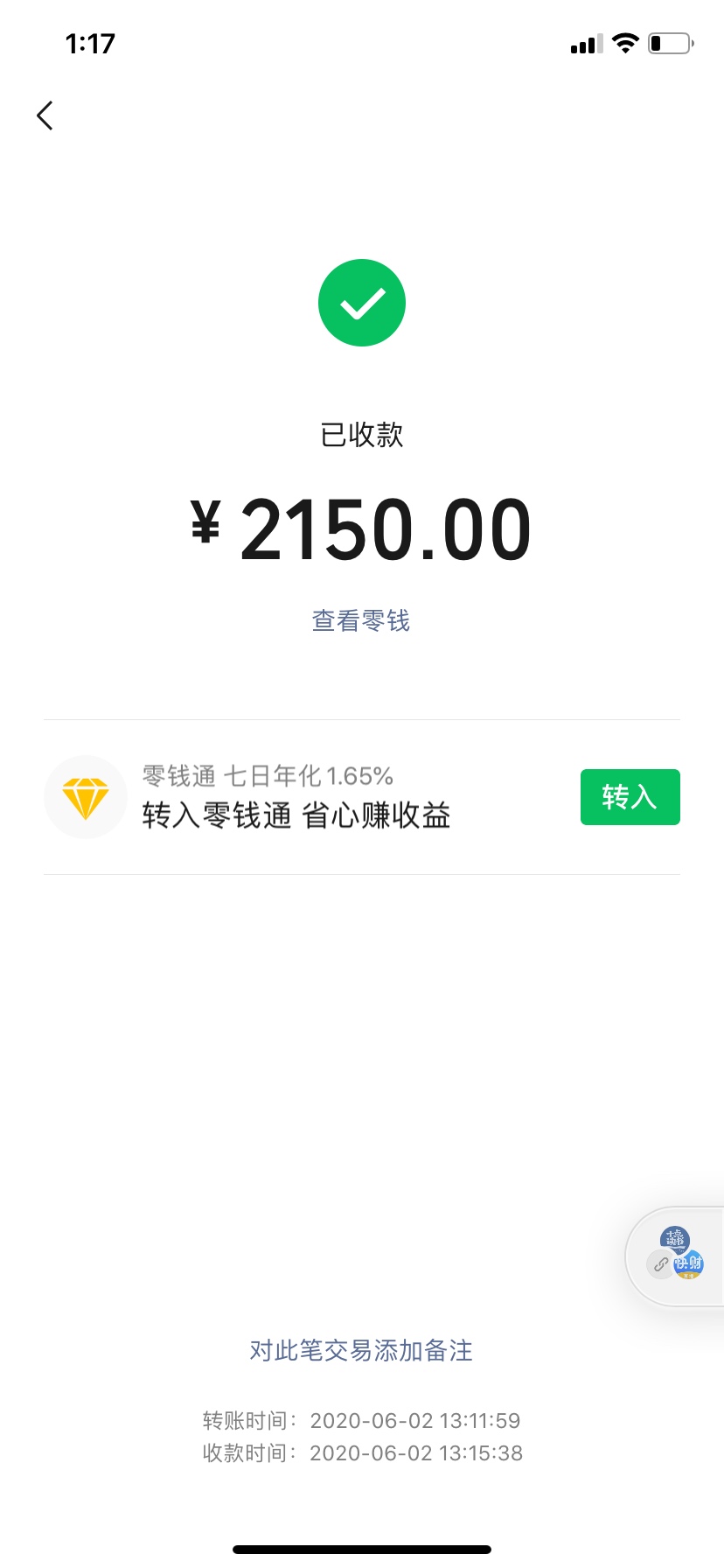
Task: Tap the 七日年化1.65% rate label
Action: click(x=267, y=775)
